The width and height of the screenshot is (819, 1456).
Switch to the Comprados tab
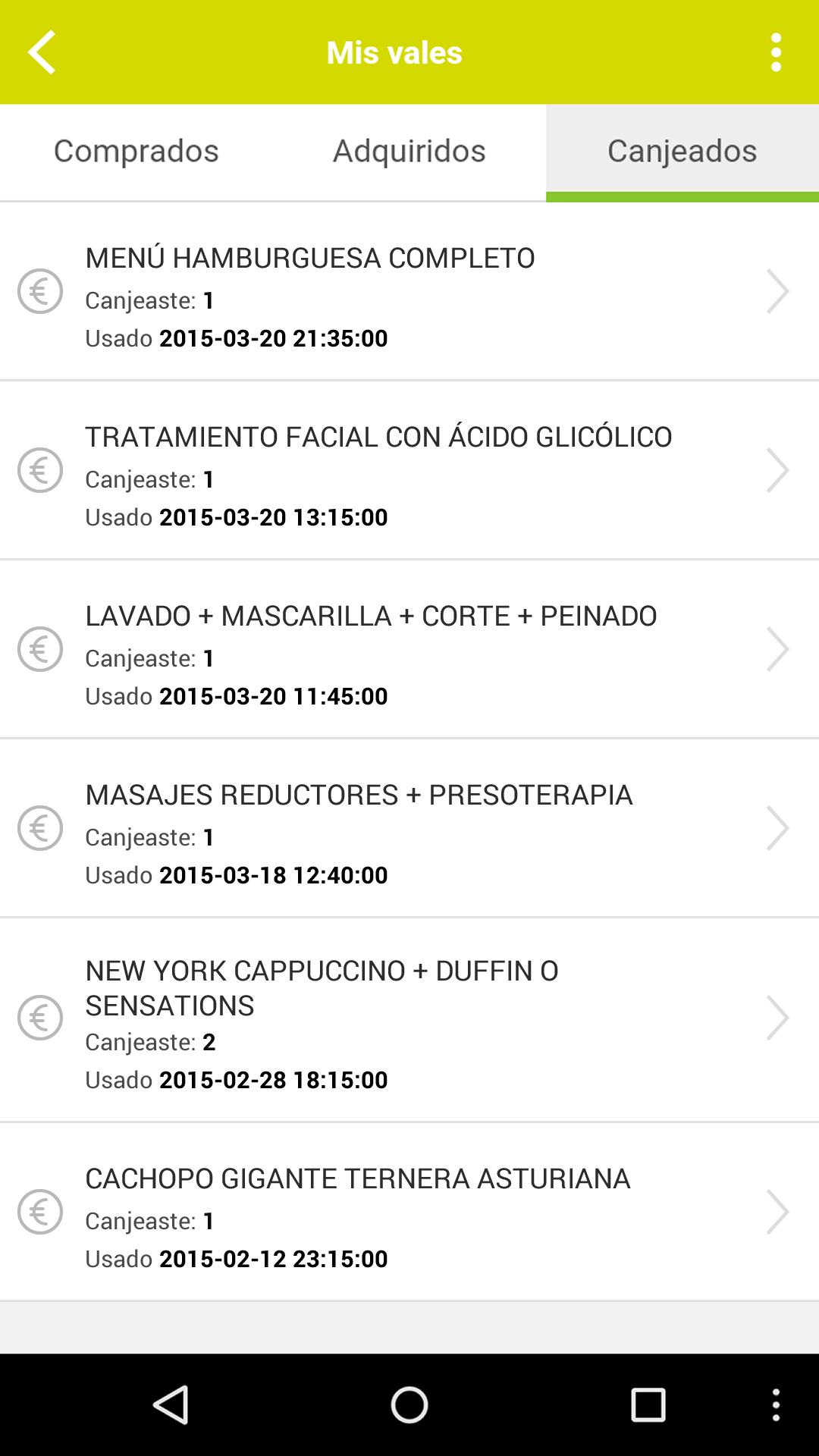136,152
